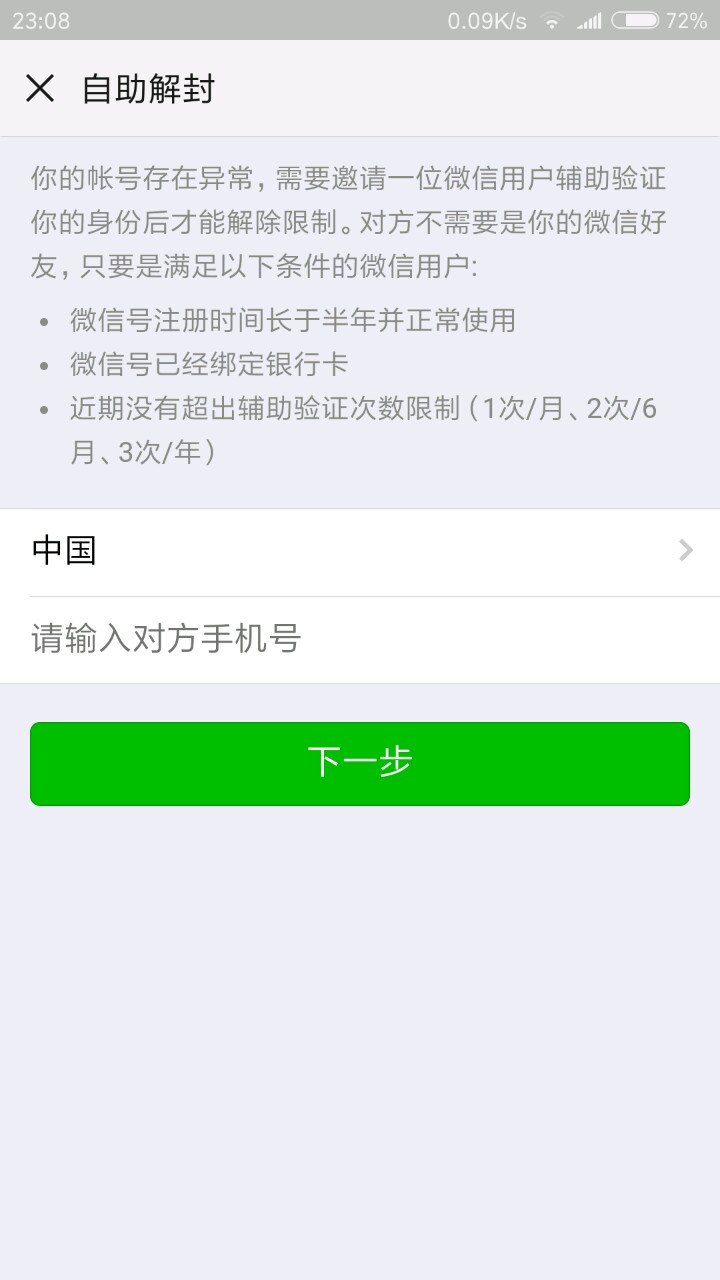The height and width of the screenshot is (1280, 720).
Task: Open the 中国 country selector
Action: [360, 551]
